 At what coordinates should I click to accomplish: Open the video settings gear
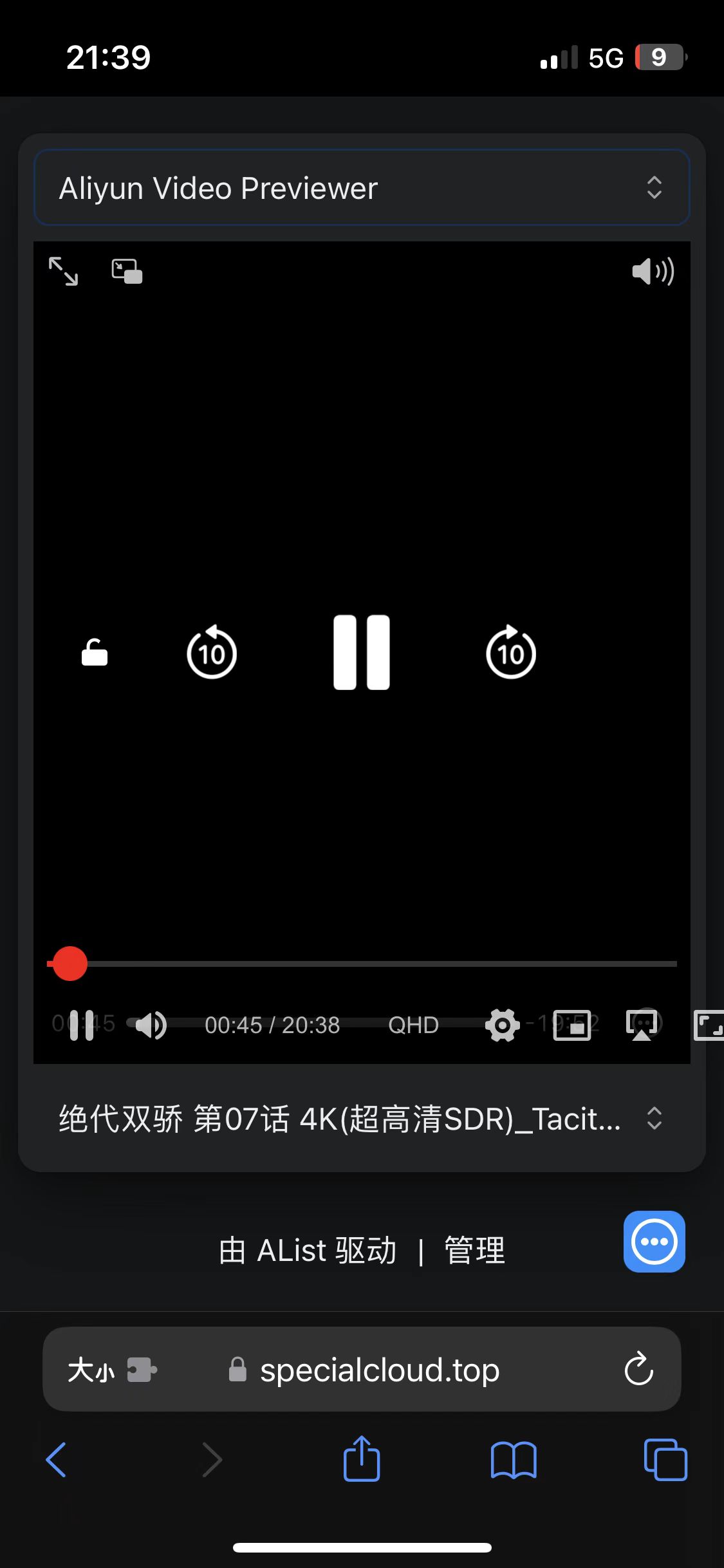click(x=503, y=1025)
